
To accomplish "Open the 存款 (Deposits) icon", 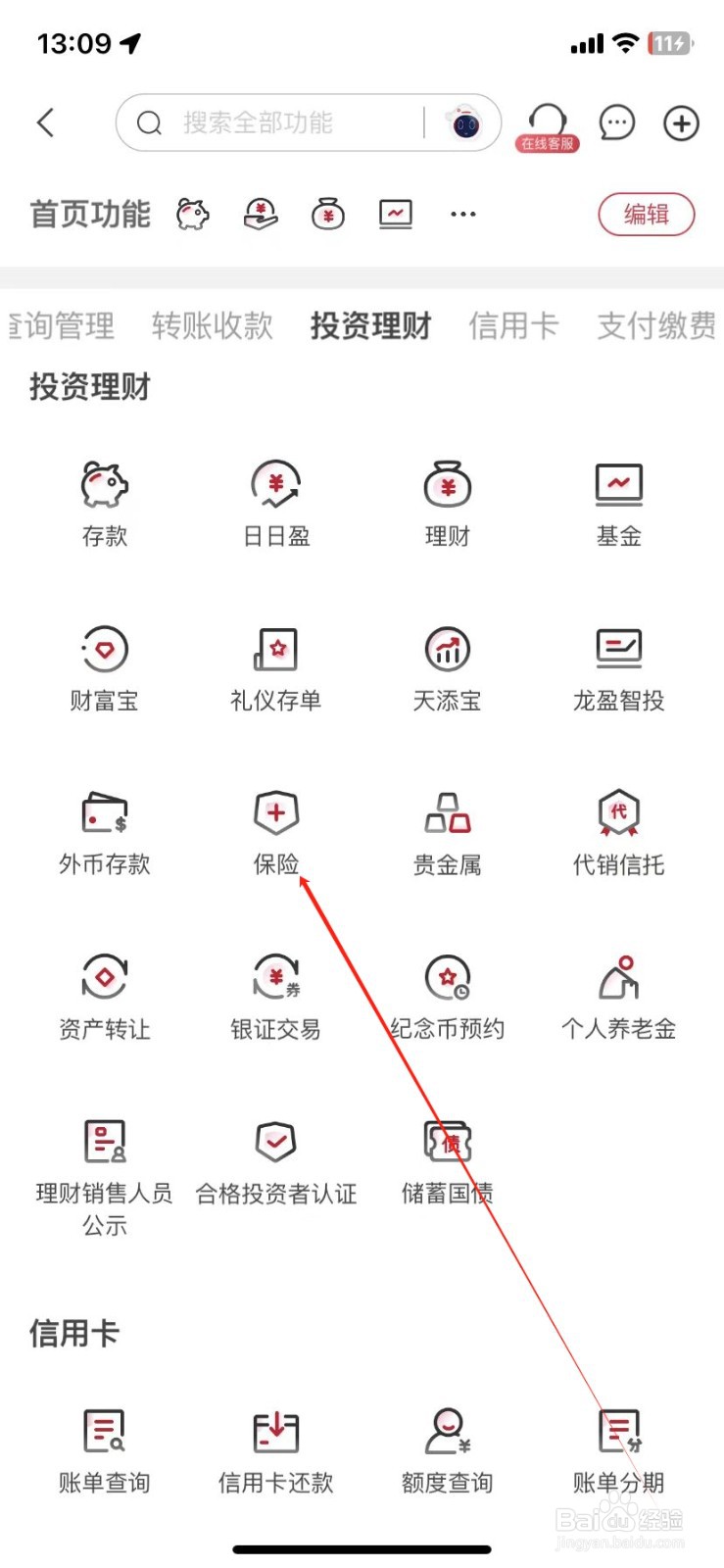I will tap(104, 500).
